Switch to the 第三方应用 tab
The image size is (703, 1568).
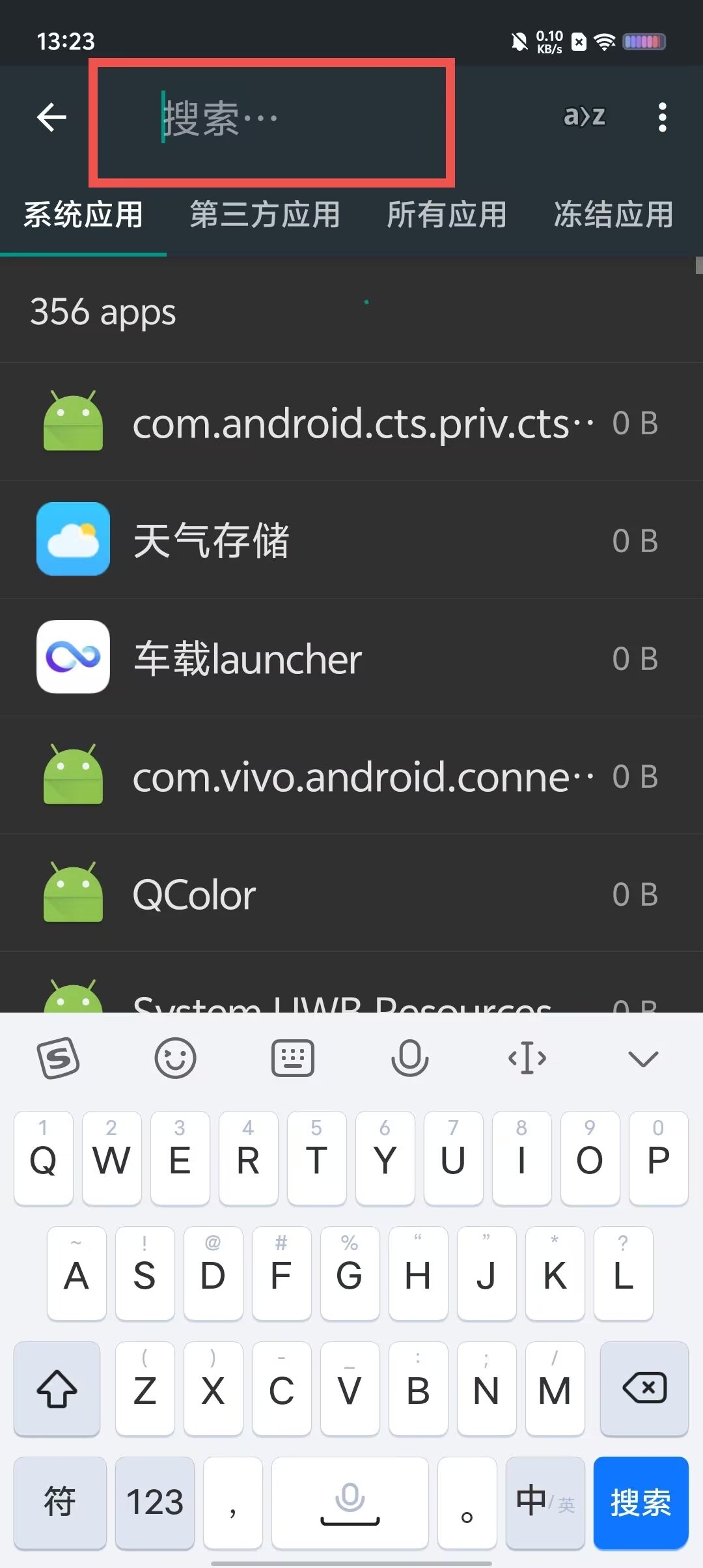[x=265, y=215]
